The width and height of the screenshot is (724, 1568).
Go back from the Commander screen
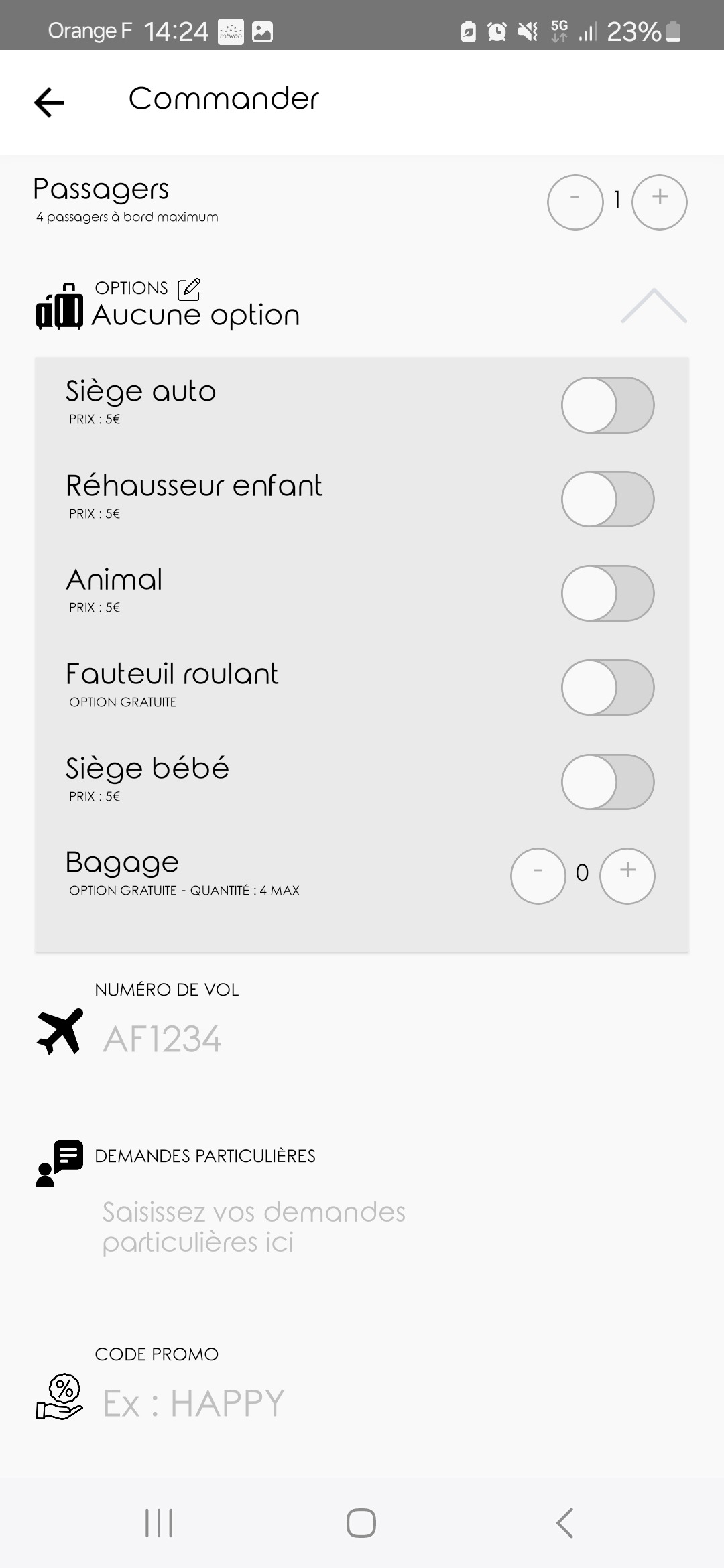(x=50, y=102)
